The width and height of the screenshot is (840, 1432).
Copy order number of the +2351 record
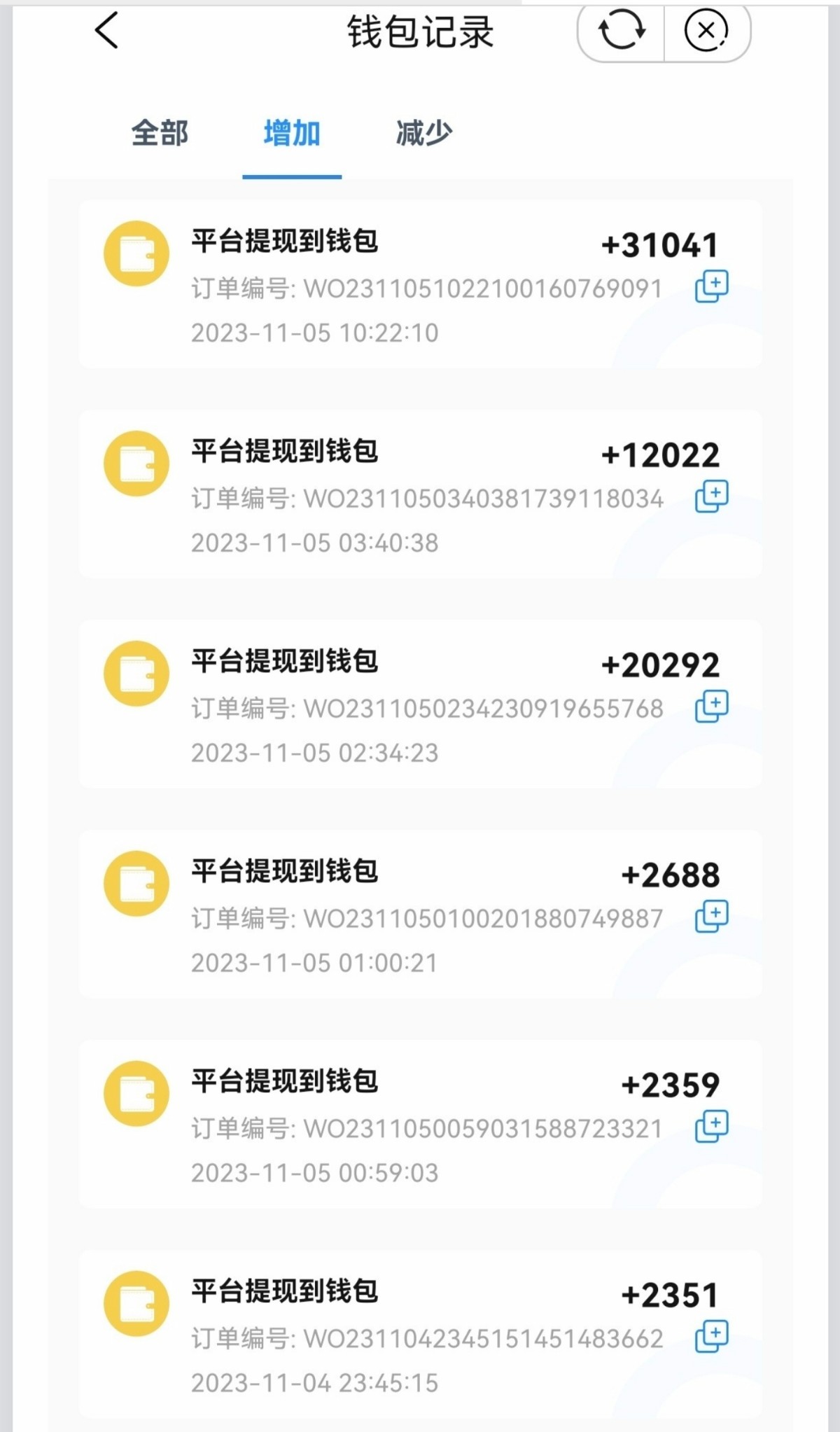tap(711, 1337)
